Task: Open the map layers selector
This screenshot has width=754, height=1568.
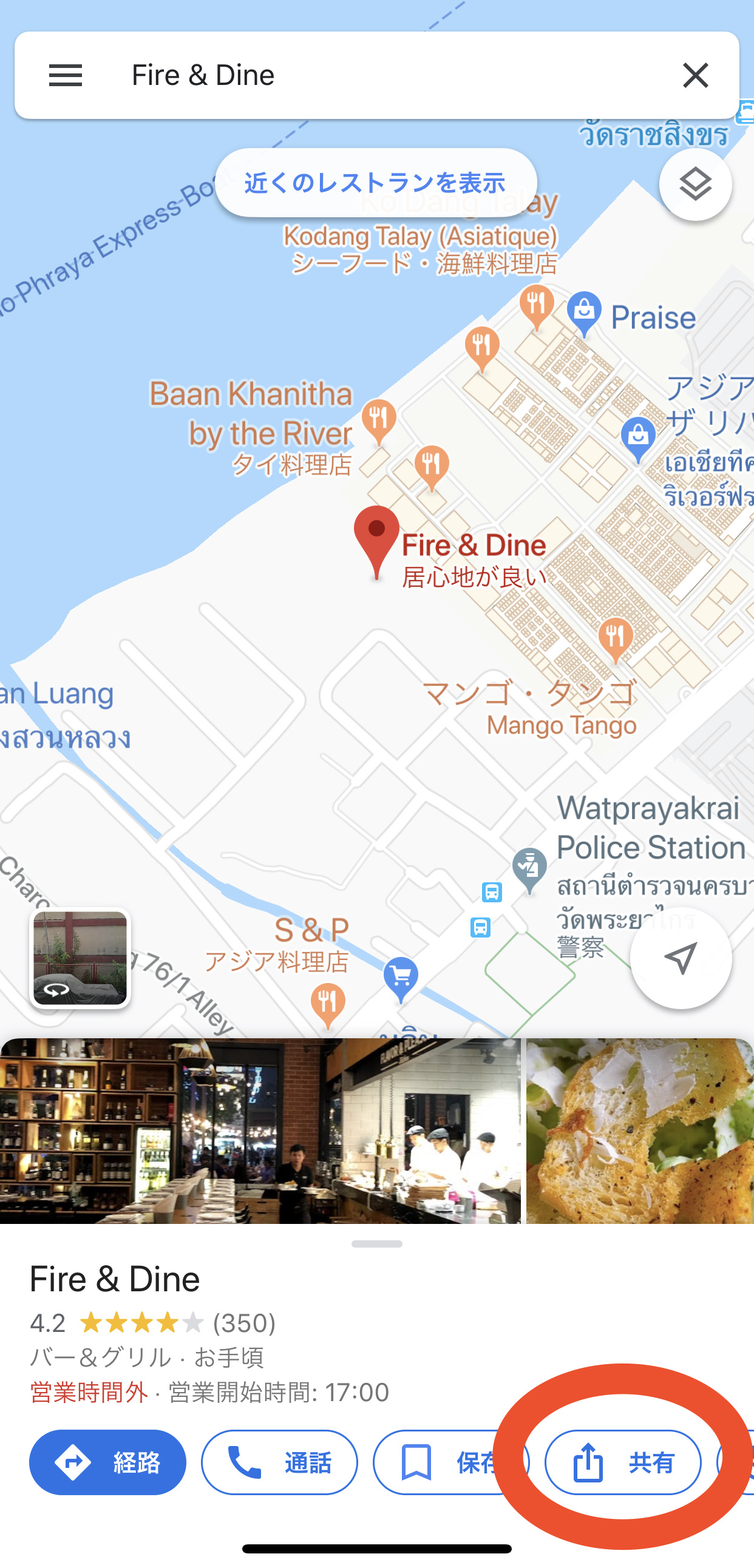Action: [695, 184]
